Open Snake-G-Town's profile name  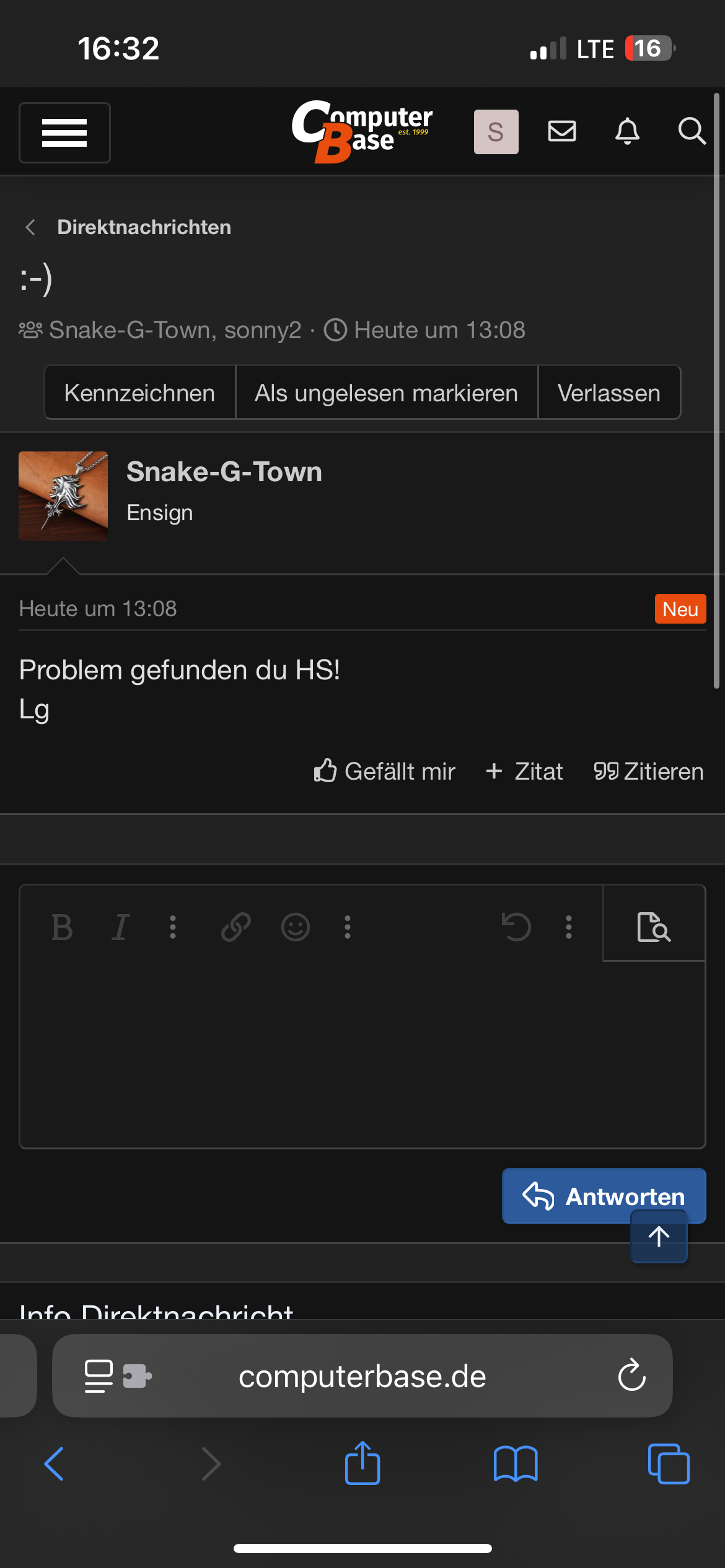tap(224, 472)
